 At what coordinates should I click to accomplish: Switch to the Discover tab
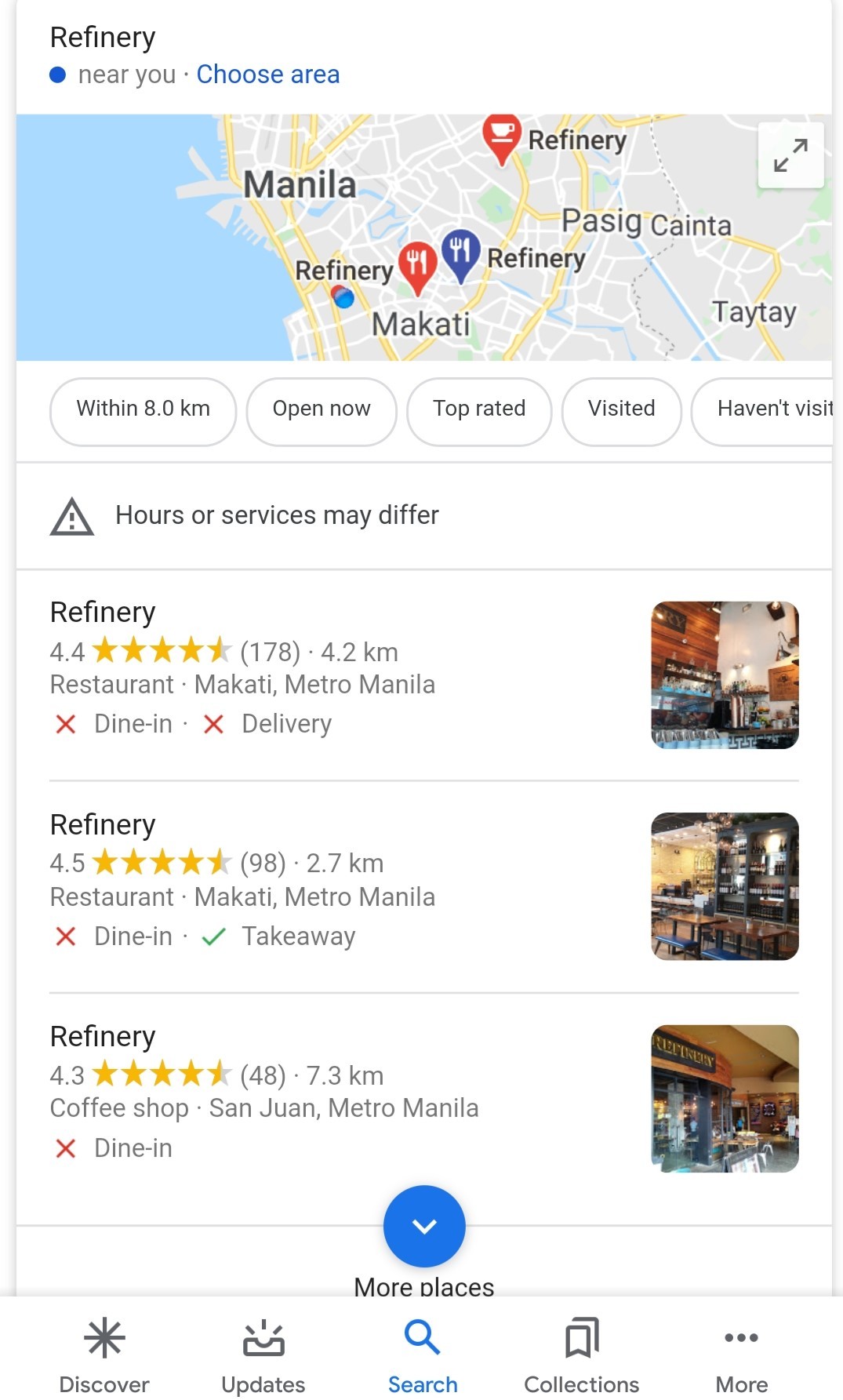click(104, 1355)
